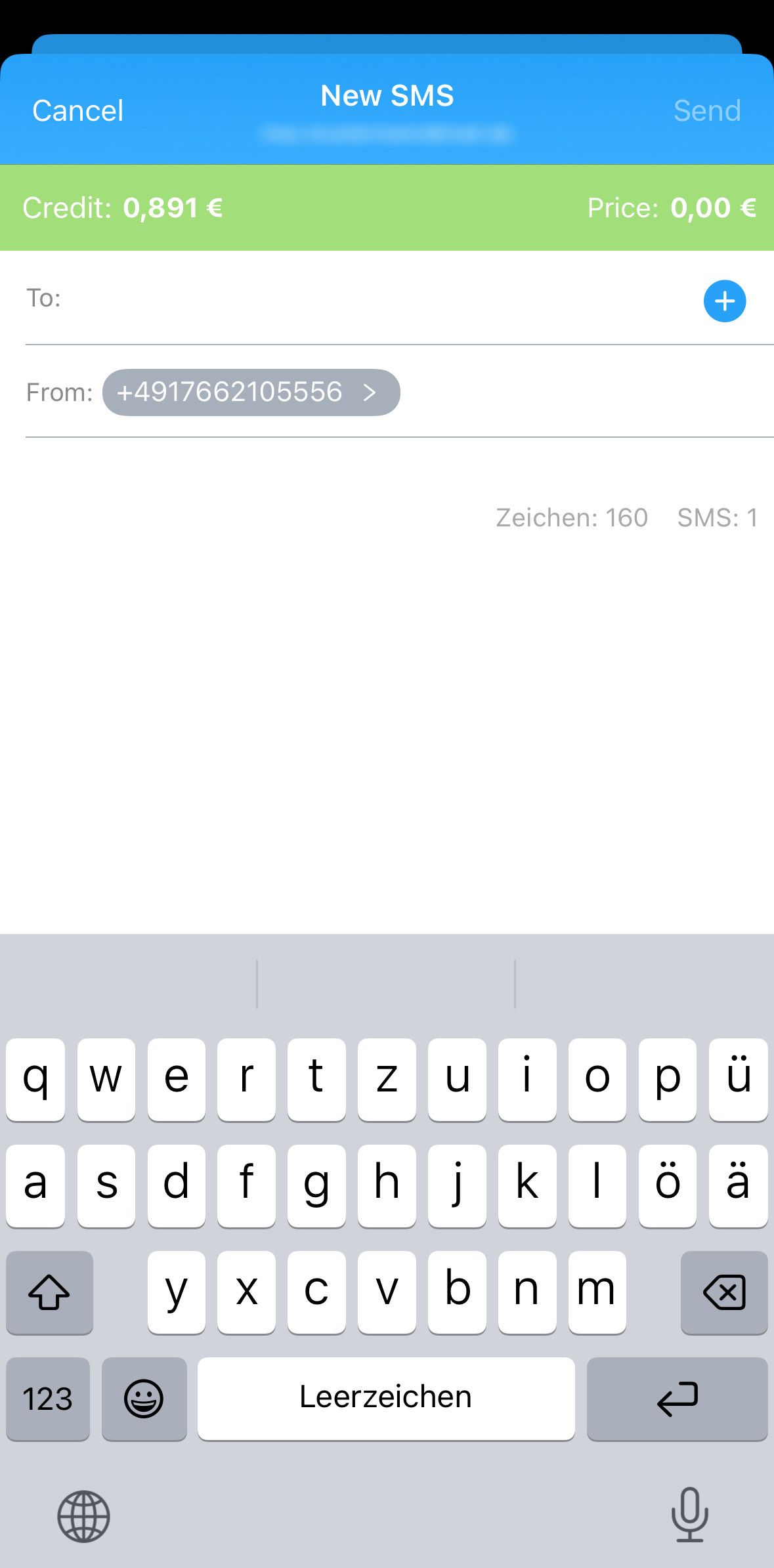Tap the Send button
774x1568 pixels.
click(707, 110)
